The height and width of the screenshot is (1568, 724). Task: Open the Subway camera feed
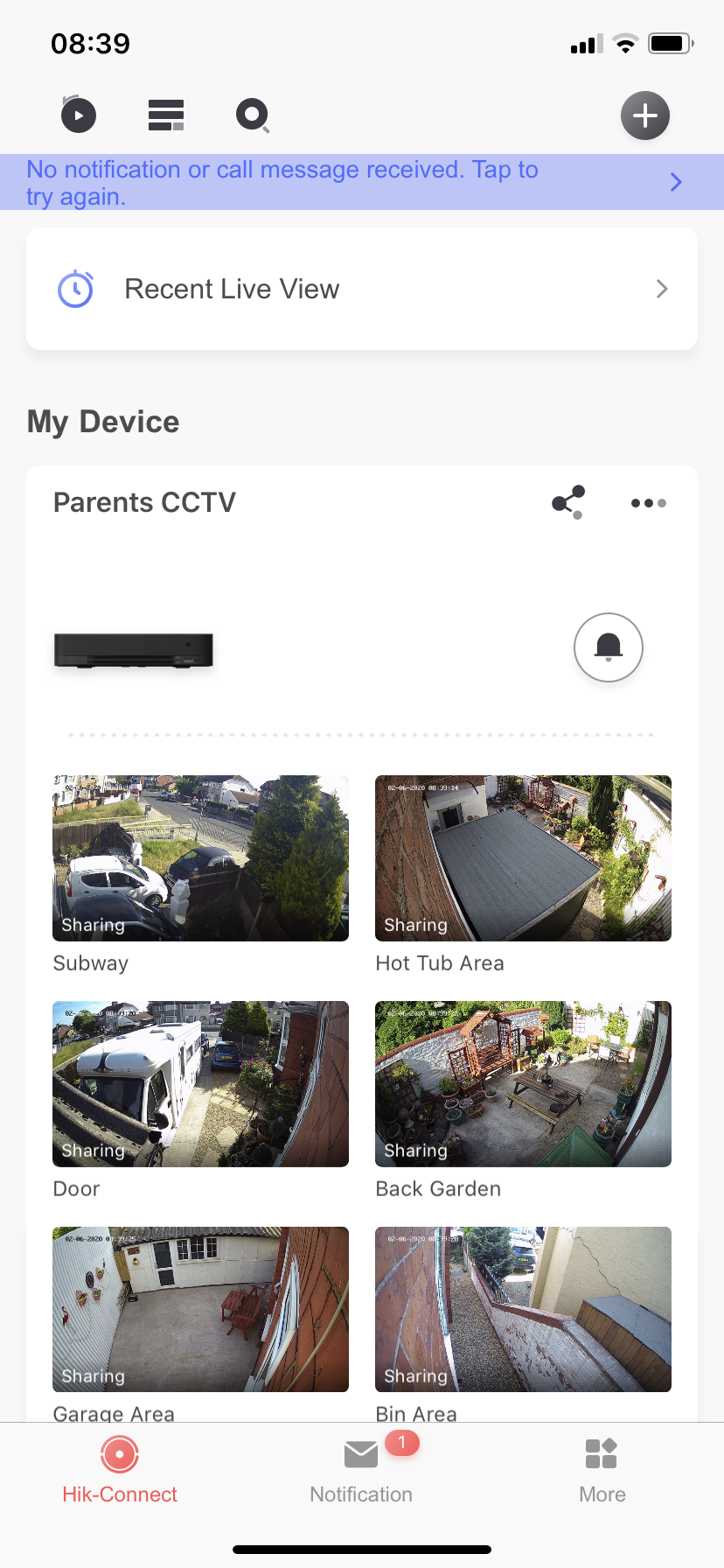tap(200, 858)
